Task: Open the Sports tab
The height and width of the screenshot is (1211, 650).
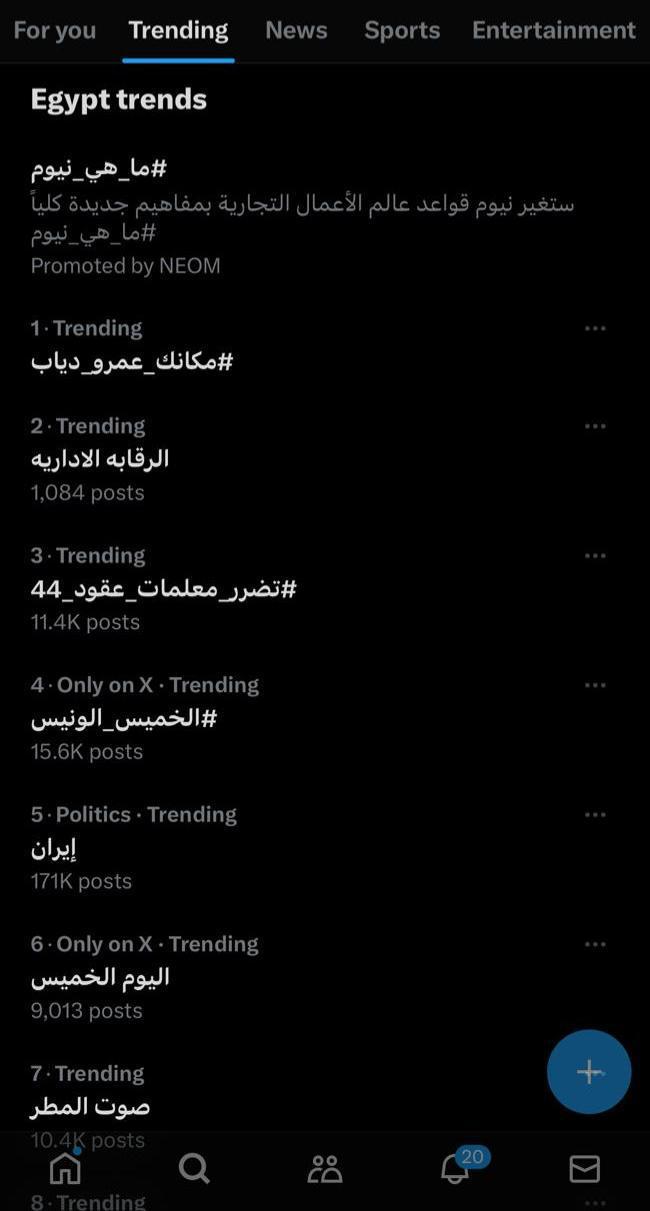Action: (402, 30)
